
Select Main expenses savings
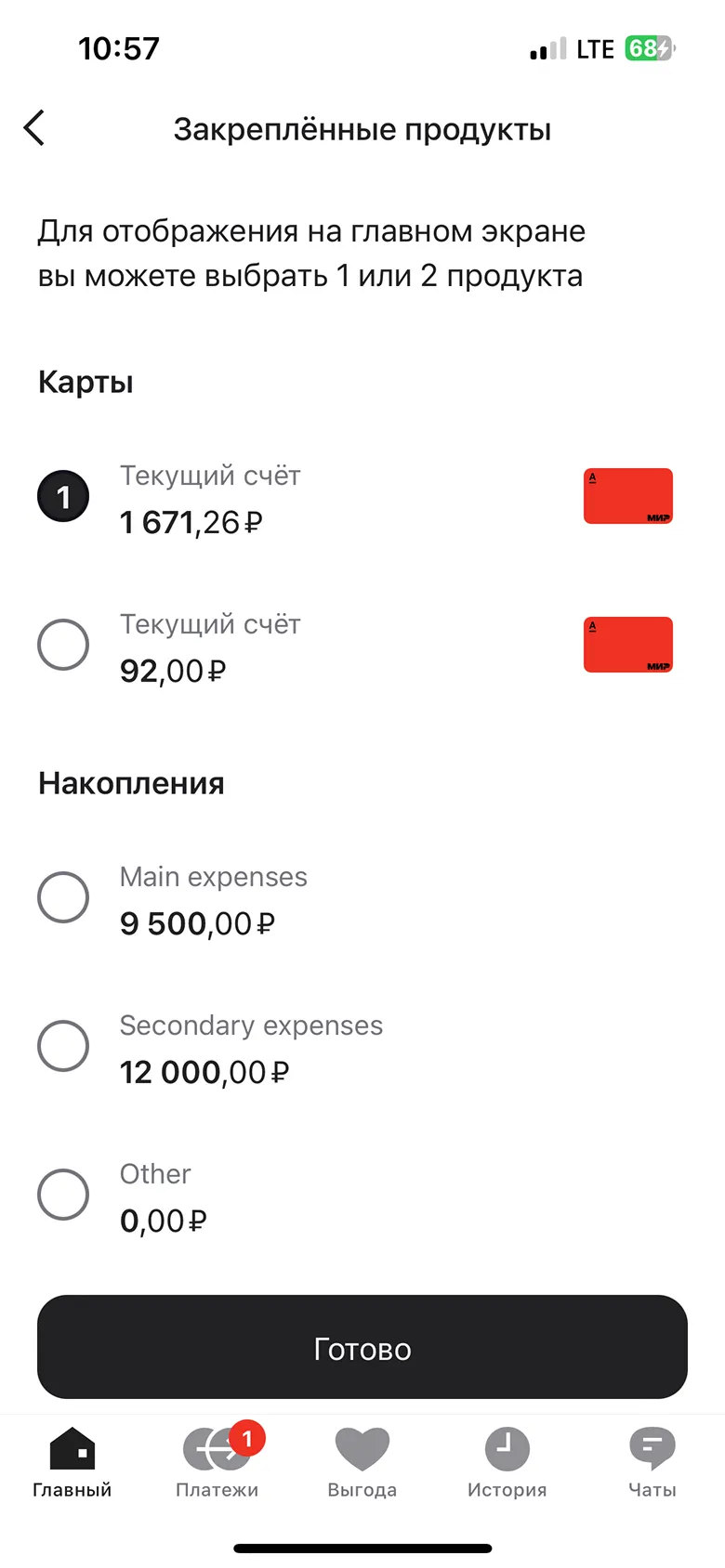[63, 897]
